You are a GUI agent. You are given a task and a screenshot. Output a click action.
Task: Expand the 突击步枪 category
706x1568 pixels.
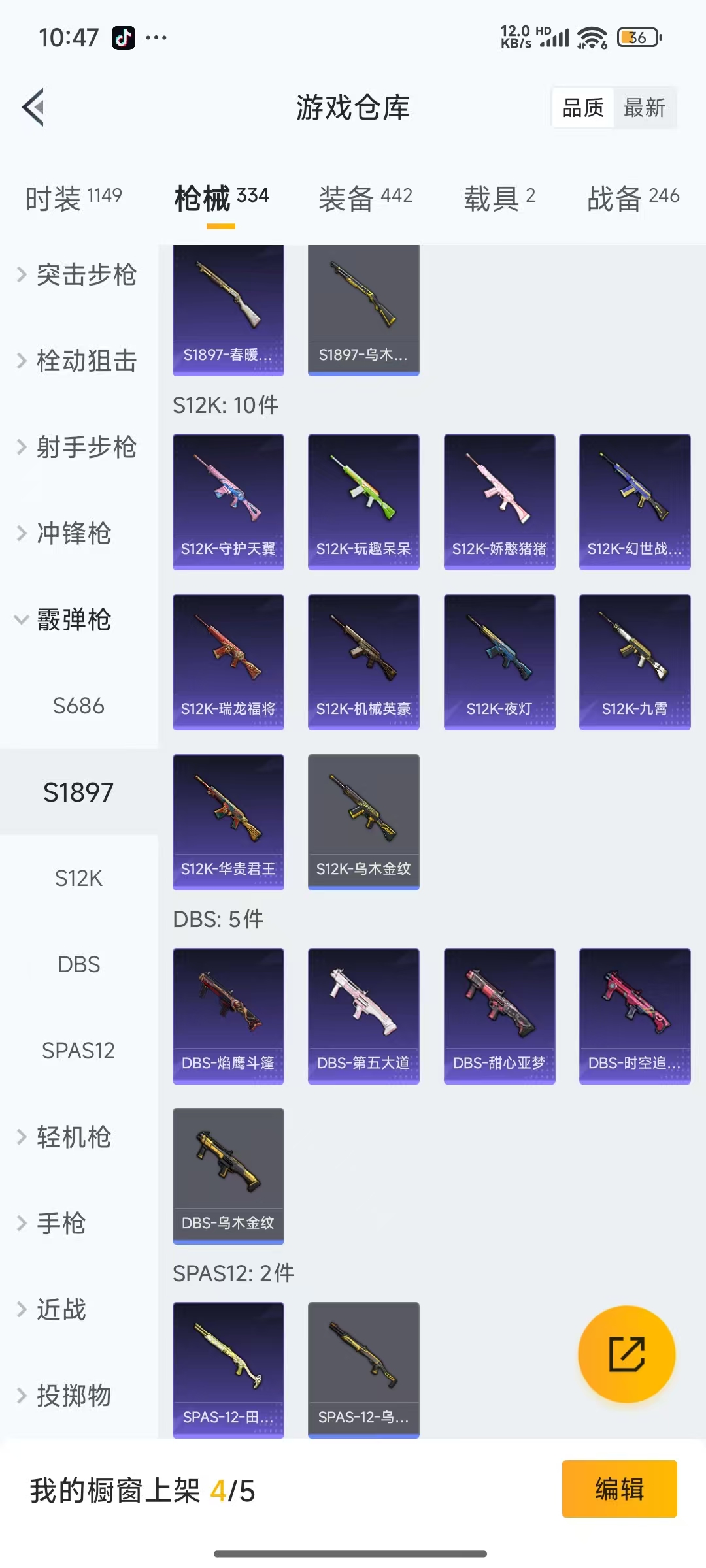click(77, 274)
